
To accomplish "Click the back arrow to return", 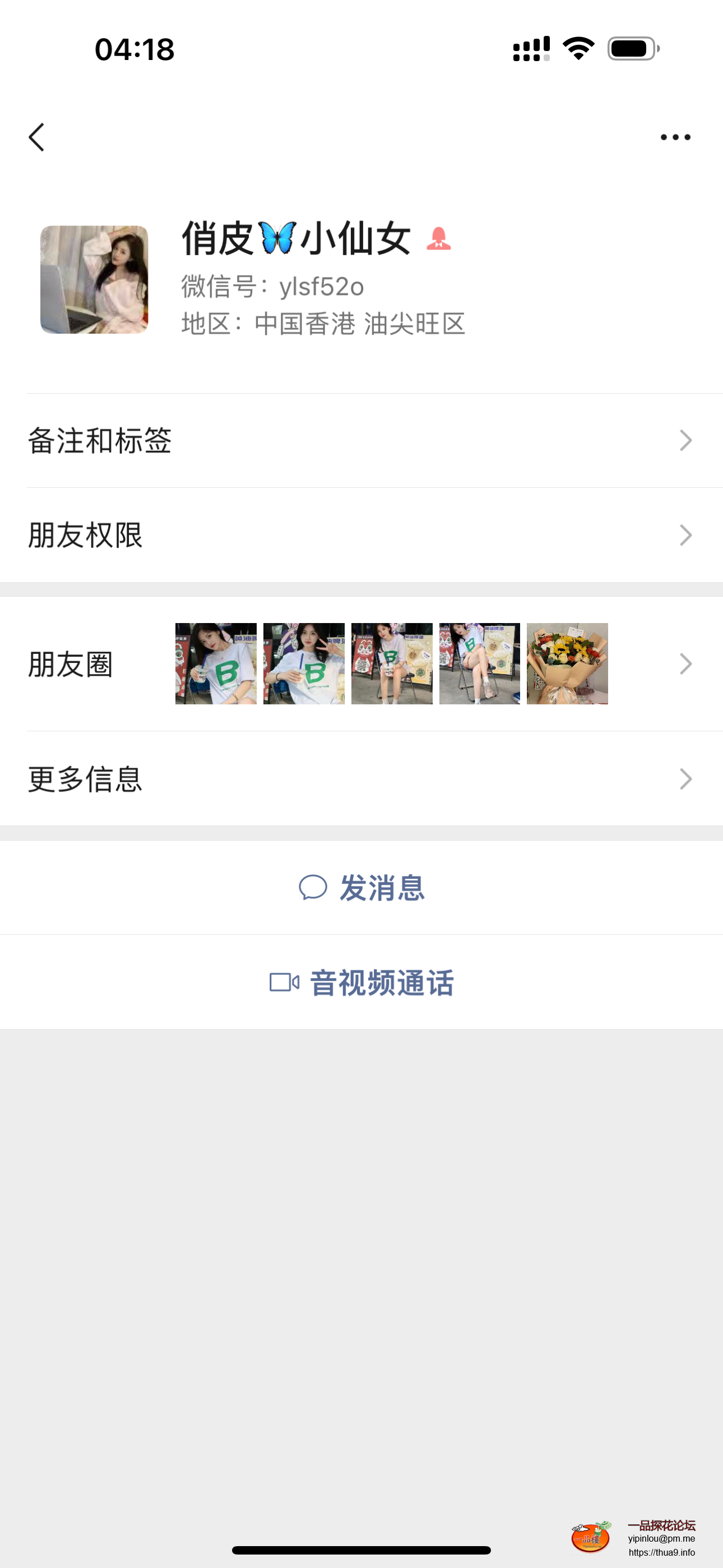I will point(36,137).
